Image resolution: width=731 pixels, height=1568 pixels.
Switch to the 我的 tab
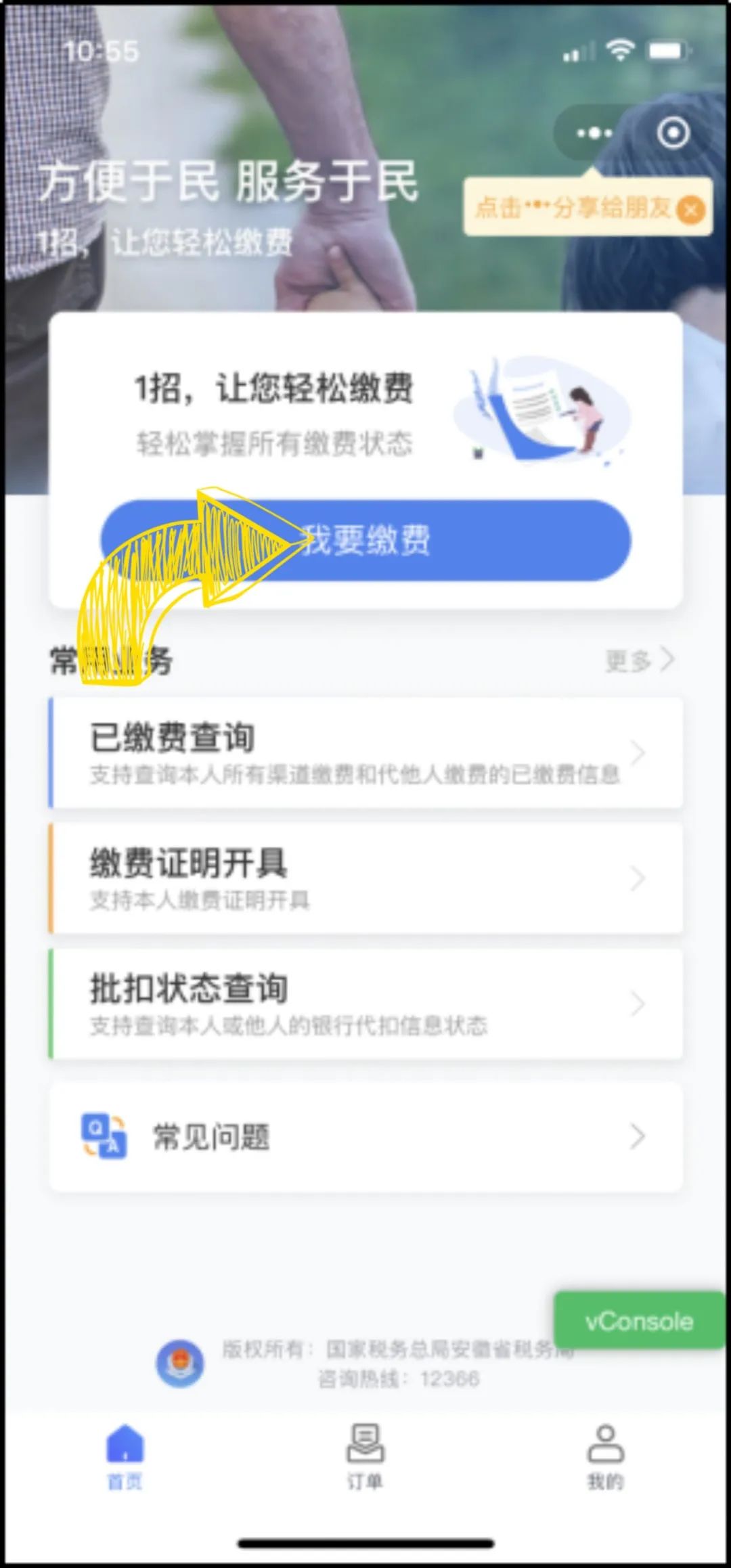coord(605,1456)
